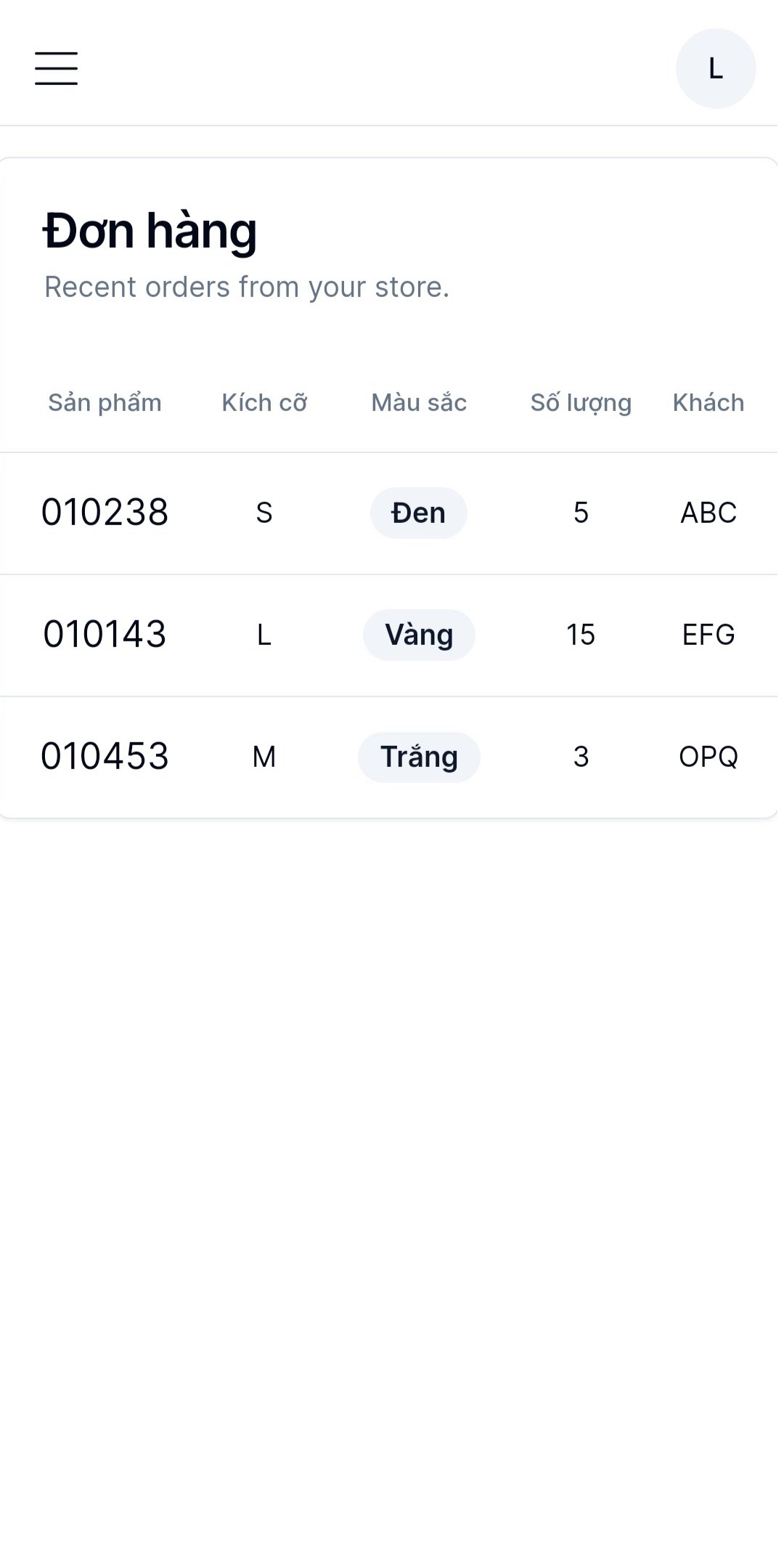Viewport: 784px width, 1544px height.
Task: Open the L profile avatar
Action: point(715,68)
